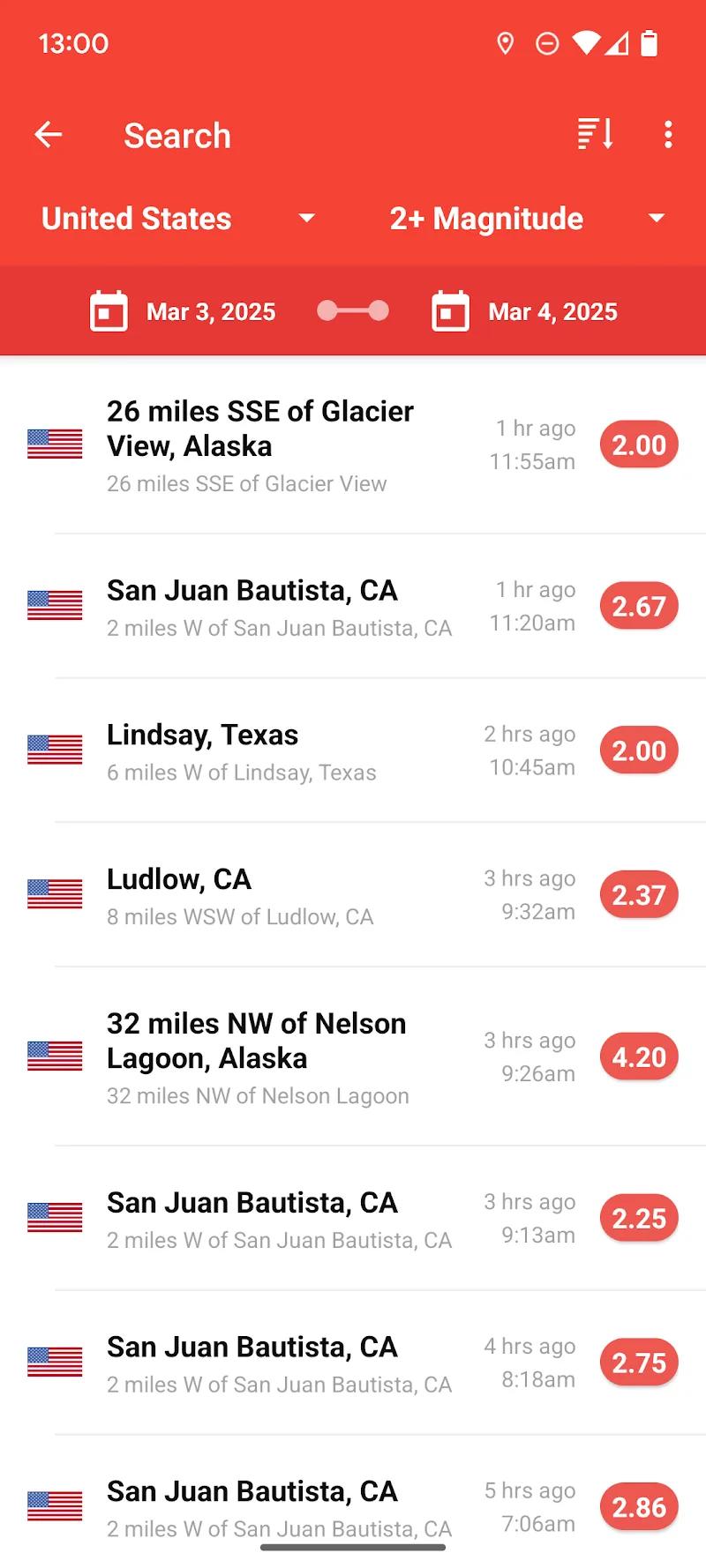Open the start date calendar picker
This screenshot has width=706, height=1568.
click(108, 310)
